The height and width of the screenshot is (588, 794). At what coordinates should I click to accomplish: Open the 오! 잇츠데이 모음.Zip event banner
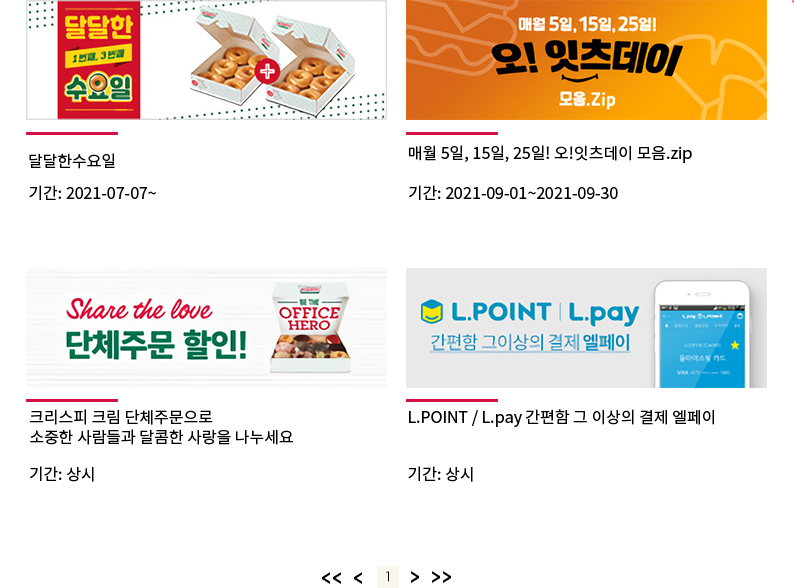point(586,60)
